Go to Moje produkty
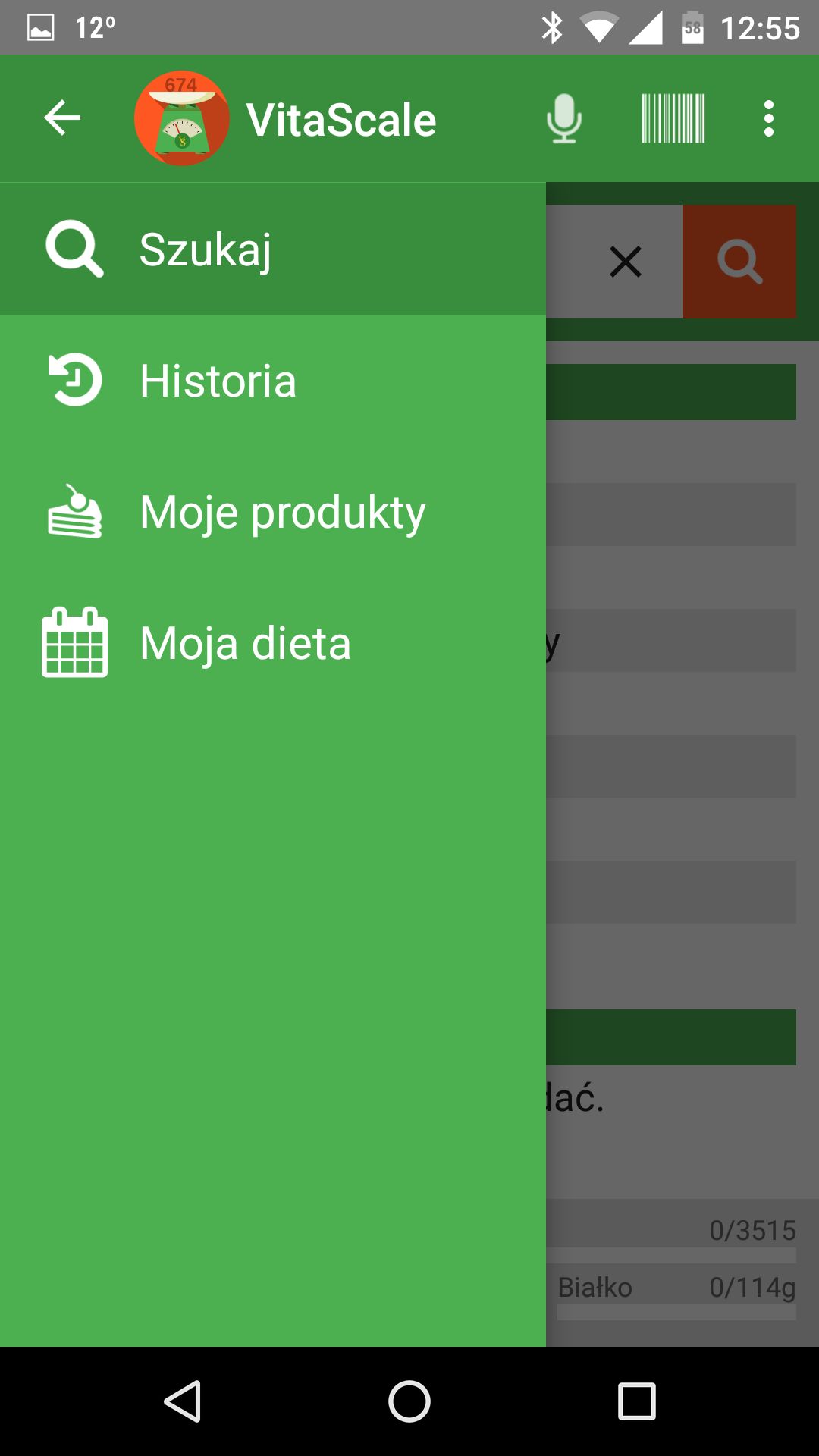 (273, 511)
